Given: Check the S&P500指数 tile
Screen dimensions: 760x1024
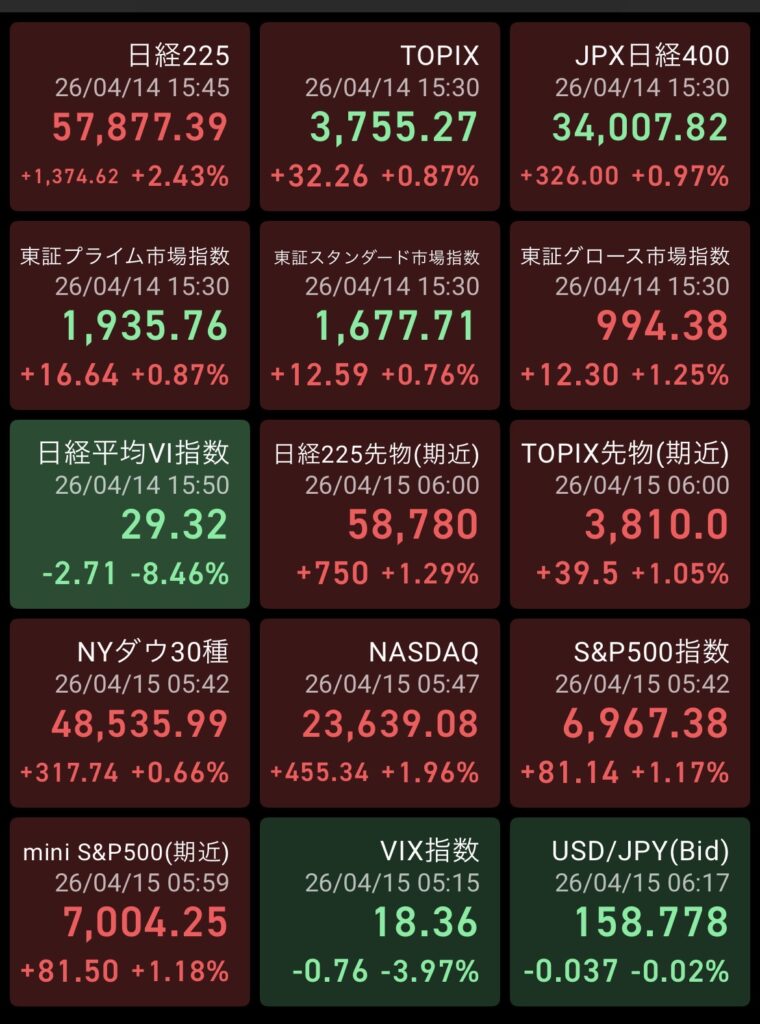Looking at the screenshot, I should 630,712.
